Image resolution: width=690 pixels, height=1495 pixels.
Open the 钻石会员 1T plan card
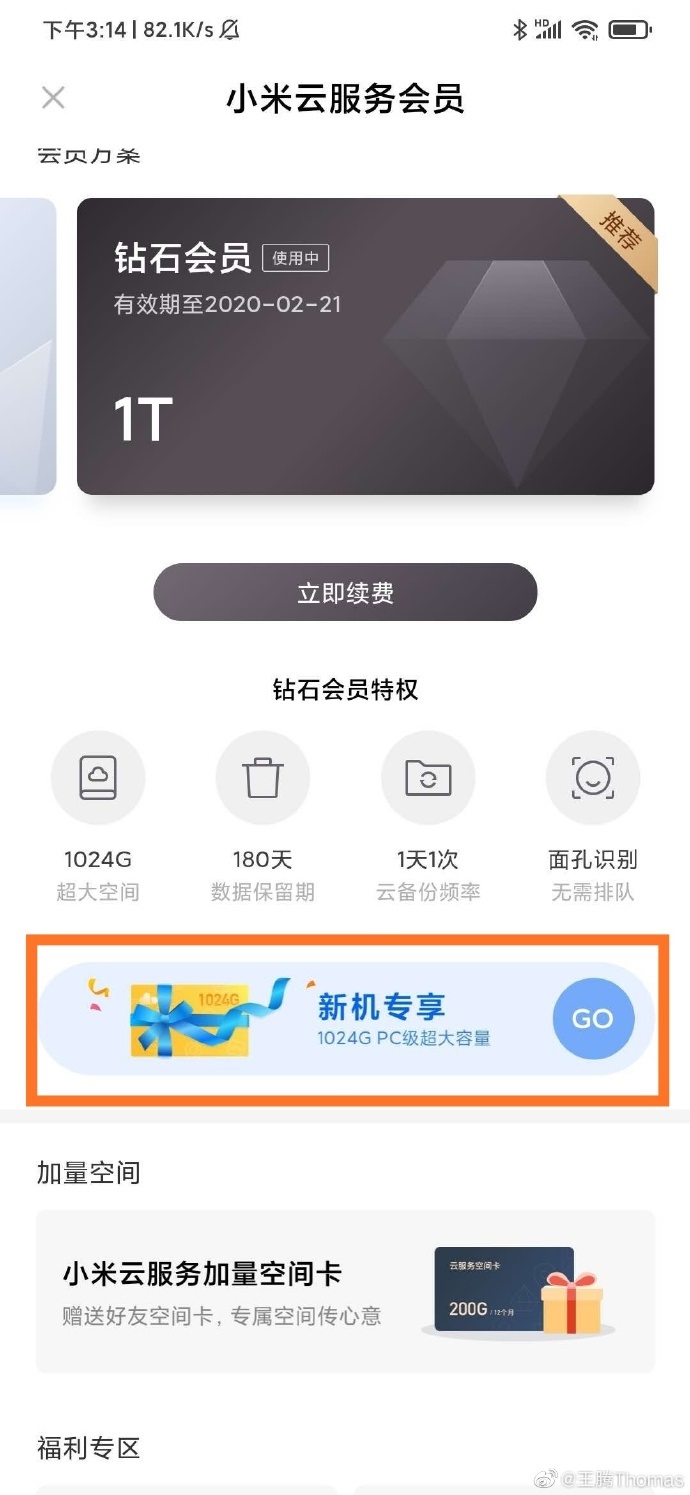[365, 346]
